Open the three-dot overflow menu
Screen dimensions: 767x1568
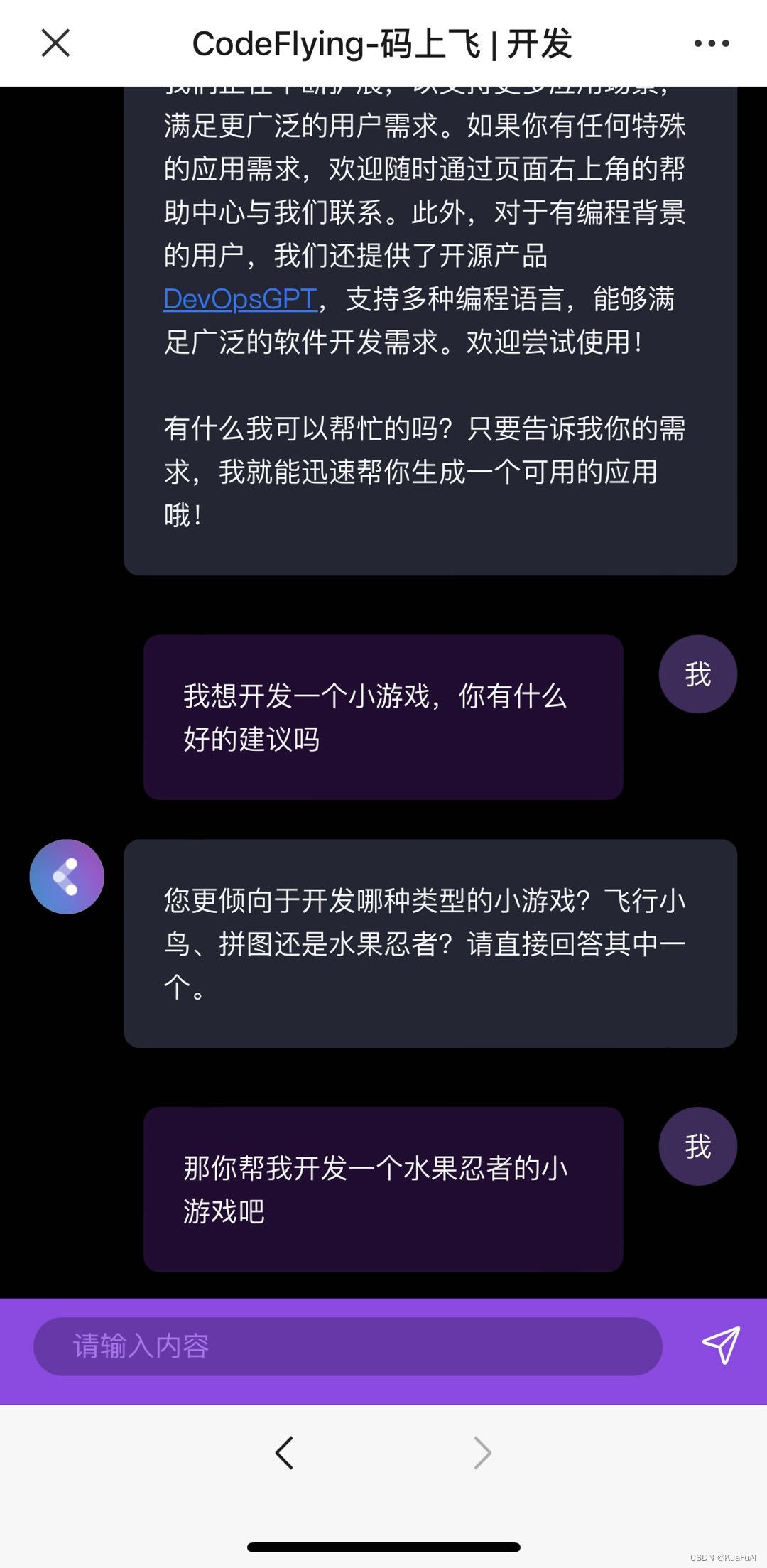(711, 43)
